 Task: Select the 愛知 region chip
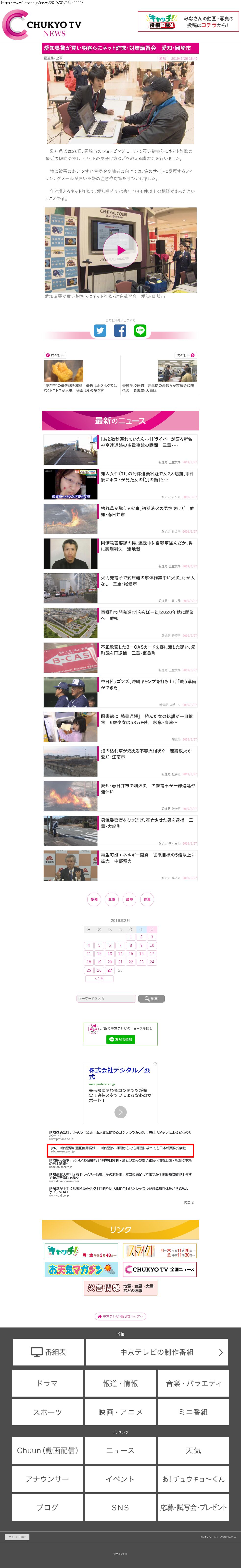pyautogui.click(x=94, y=899)
